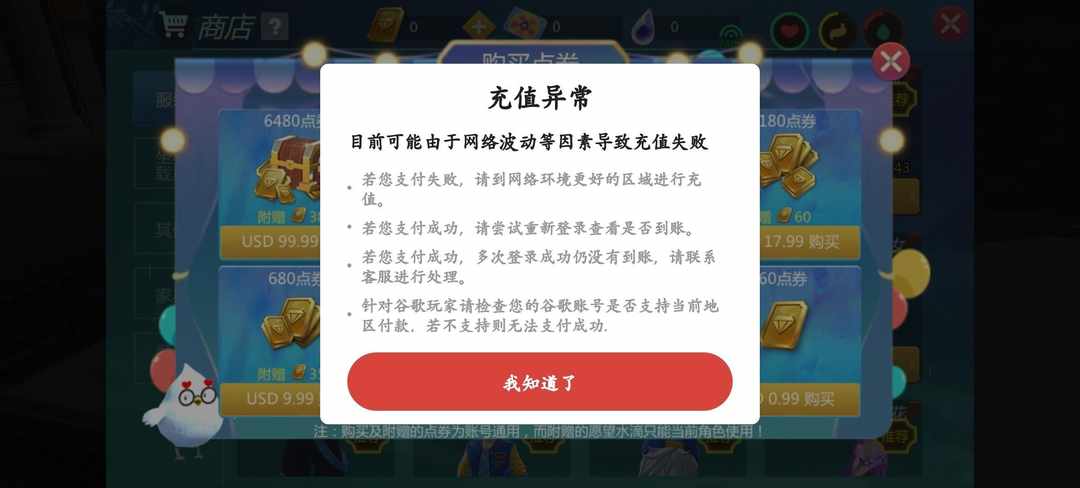
Task: Buy the USD 99.99 6480点券 pack
Action: click(270, 241)
